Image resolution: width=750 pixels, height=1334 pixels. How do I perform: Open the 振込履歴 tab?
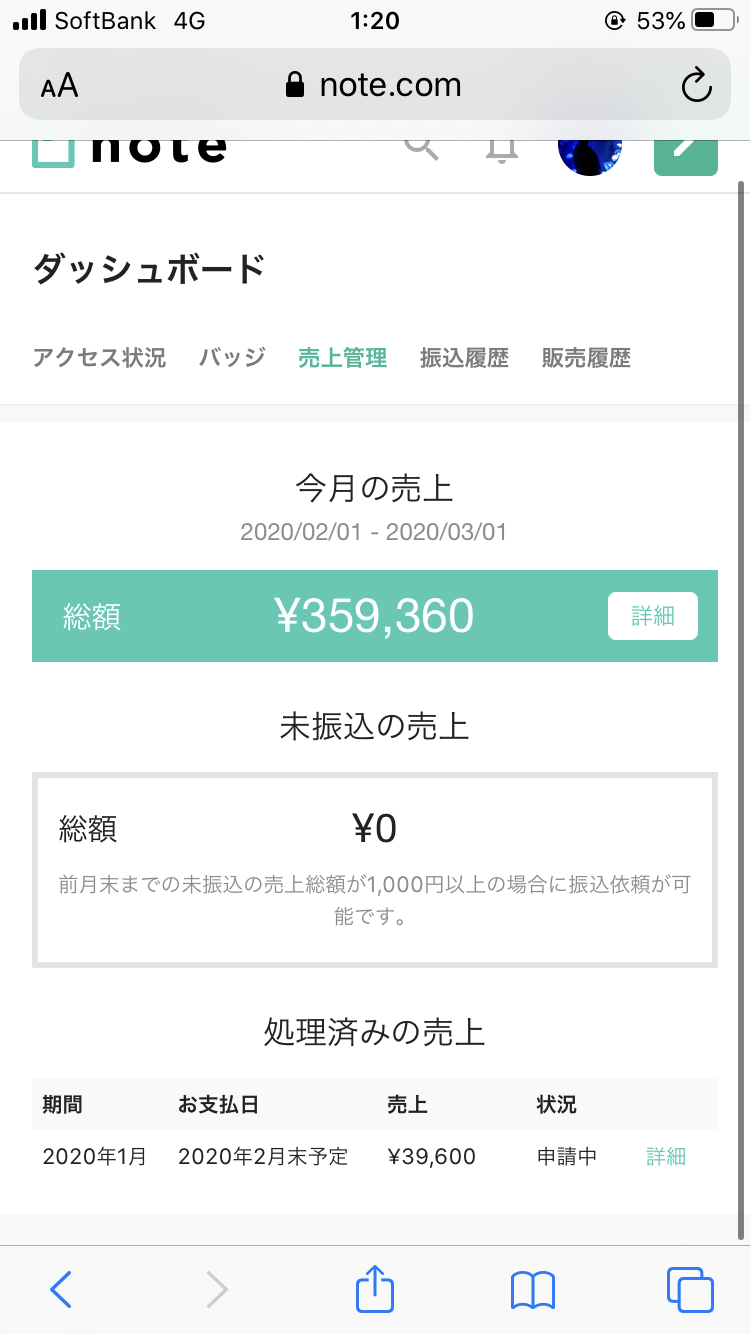tap(465, 358)
